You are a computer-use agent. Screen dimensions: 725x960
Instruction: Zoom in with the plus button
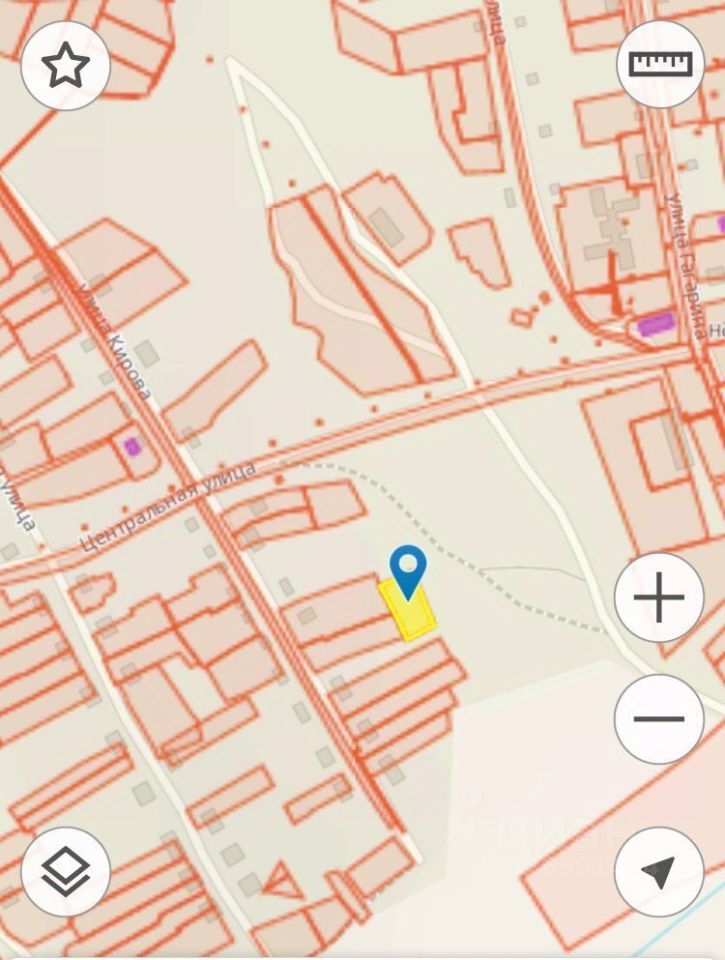click(659, 598)
